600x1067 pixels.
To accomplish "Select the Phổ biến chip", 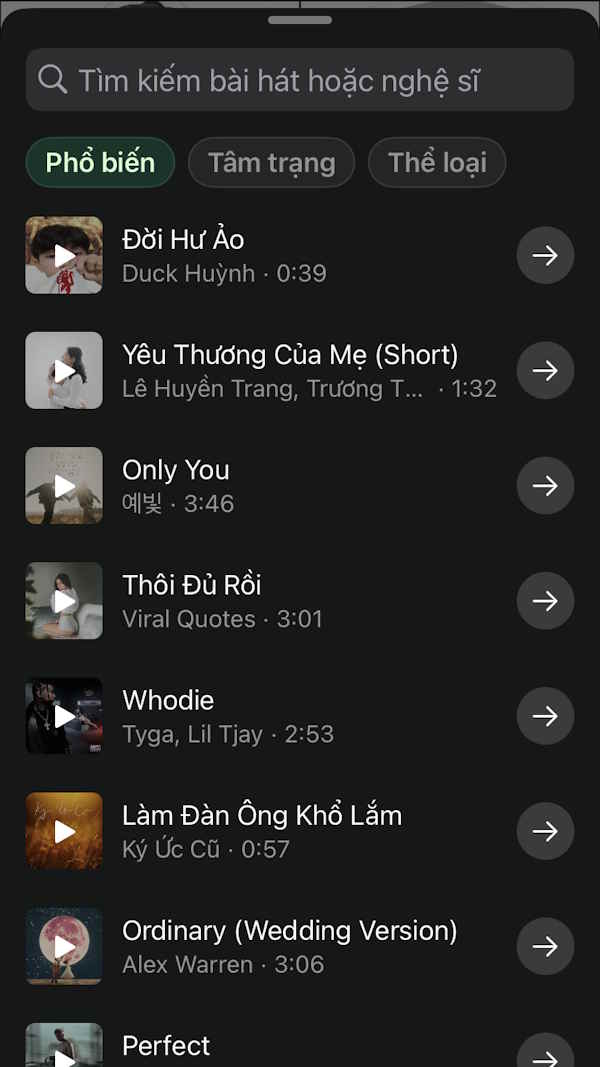I will (100, 162).
